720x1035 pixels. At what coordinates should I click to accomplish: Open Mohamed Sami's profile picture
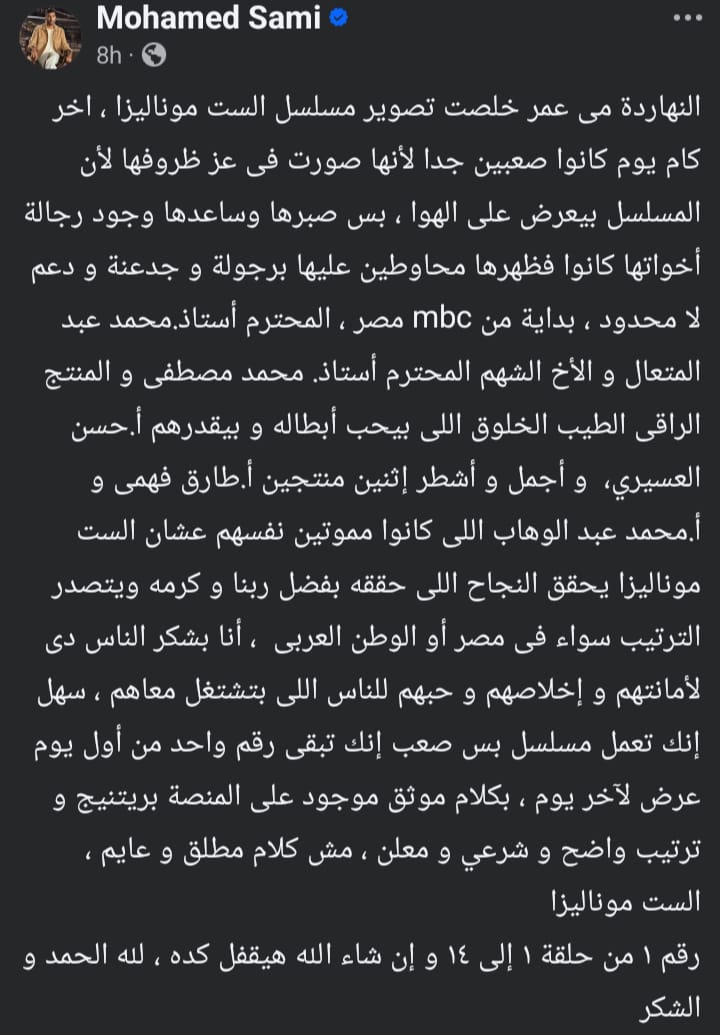pyautogui.click(x=49, y=39)
